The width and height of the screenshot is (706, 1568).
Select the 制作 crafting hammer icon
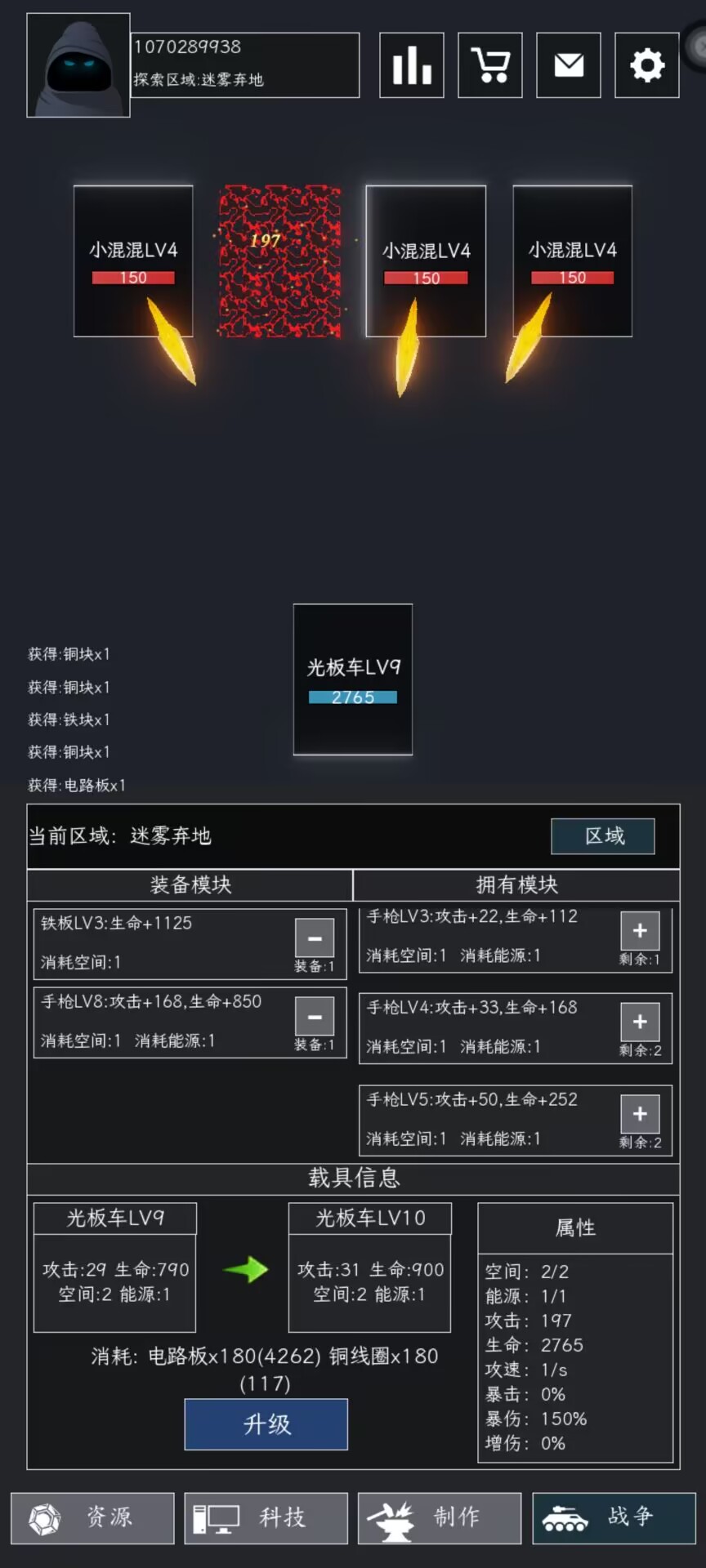[440, 1517]
